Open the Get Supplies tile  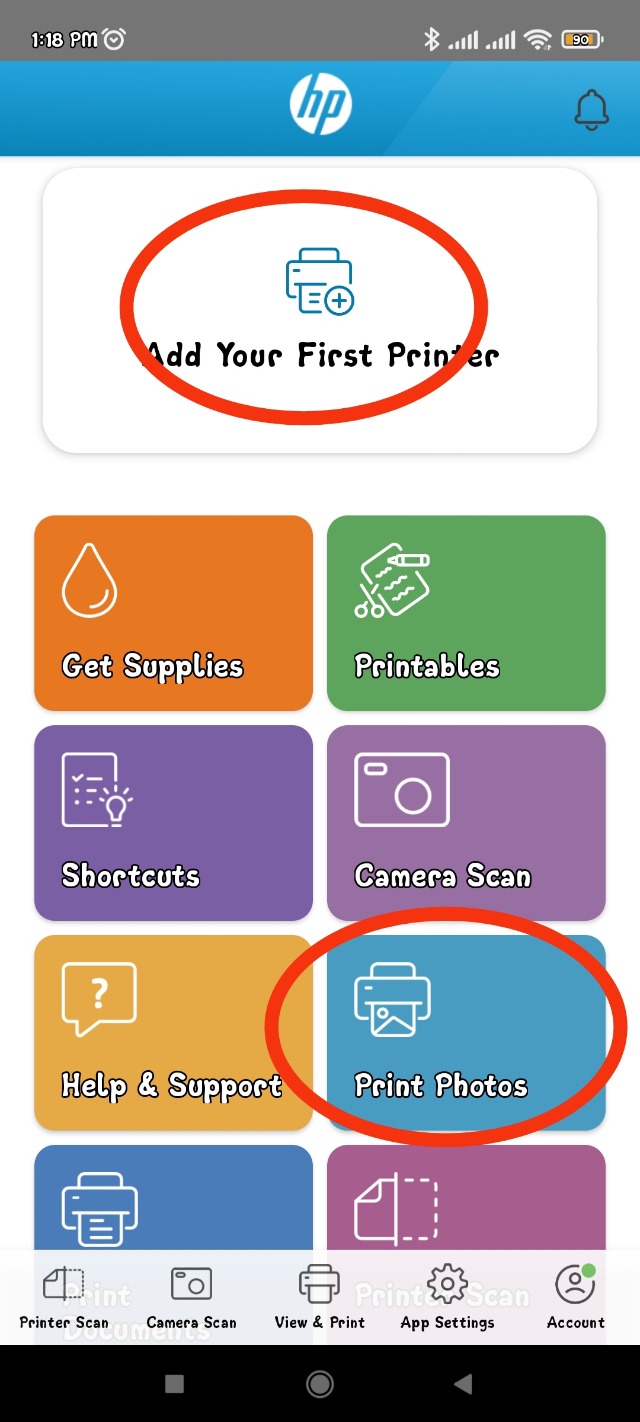click(x=173, y=612)
